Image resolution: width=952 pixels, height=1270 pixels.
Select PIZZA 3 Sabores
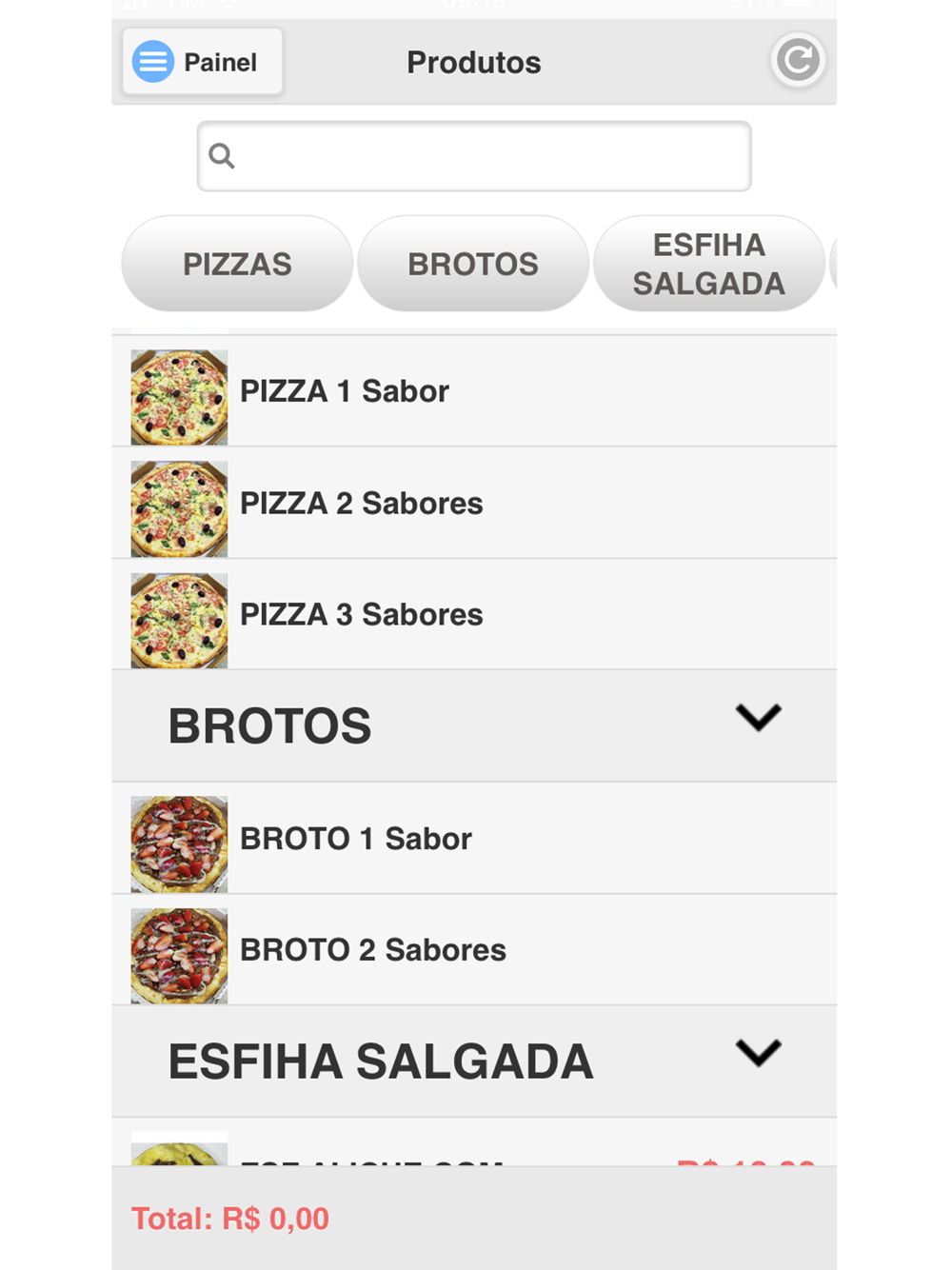point(474,614)
